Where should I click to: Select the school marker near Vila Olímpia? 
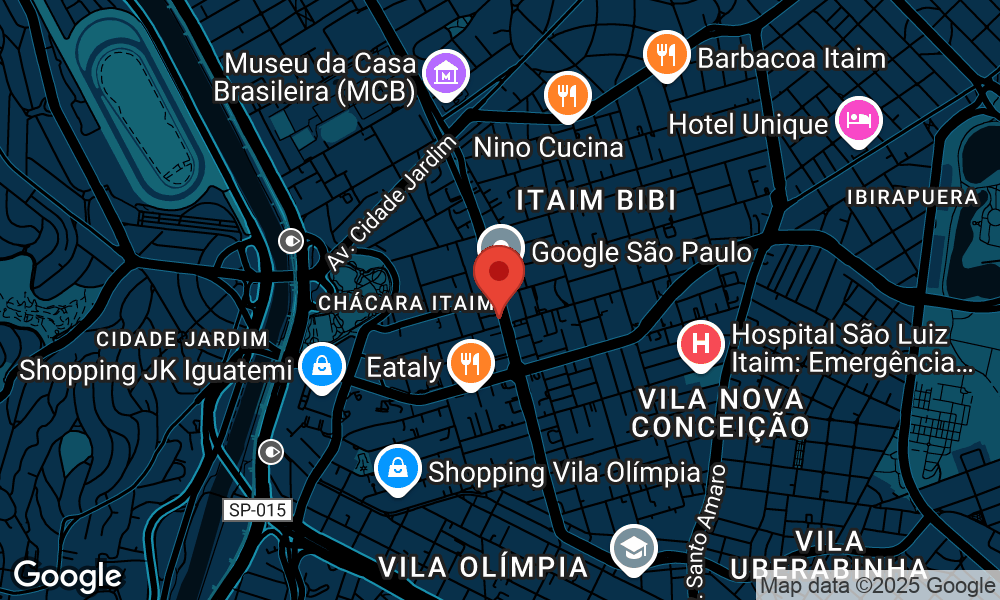coord(634,548)
